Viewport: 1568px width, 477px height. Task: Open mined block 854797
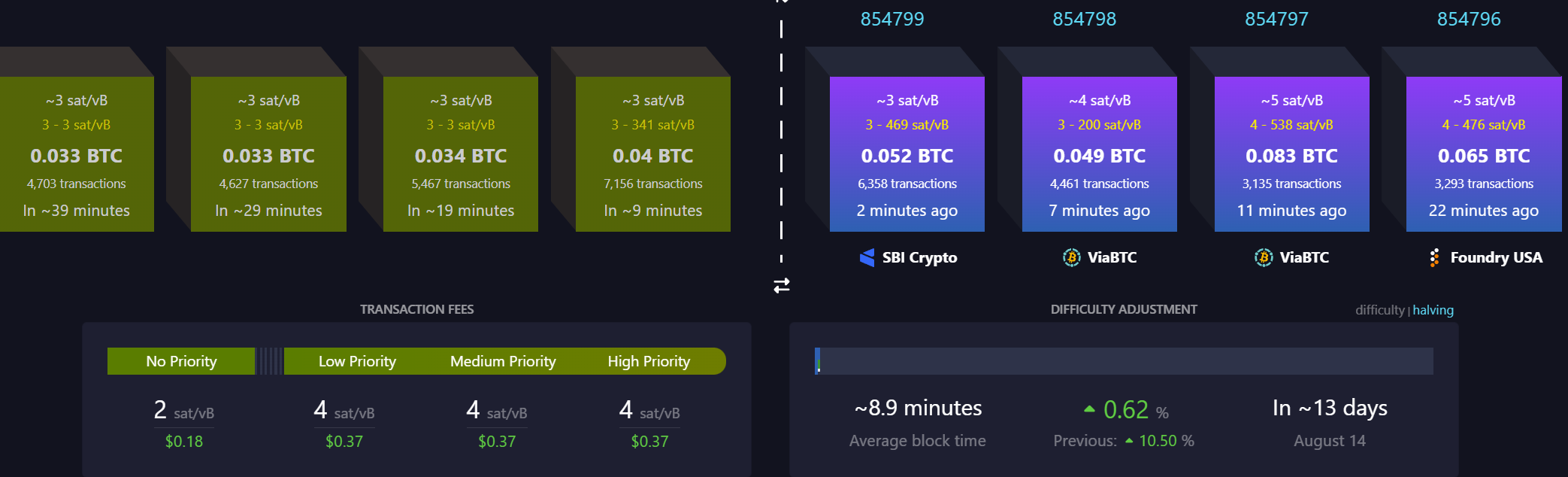coord(1291,154)
